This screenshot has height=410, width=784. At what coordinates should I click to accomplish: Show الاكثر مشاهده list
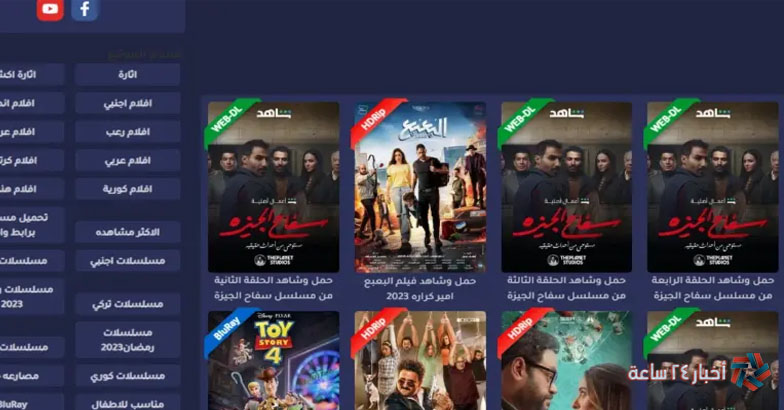(127, 232)
